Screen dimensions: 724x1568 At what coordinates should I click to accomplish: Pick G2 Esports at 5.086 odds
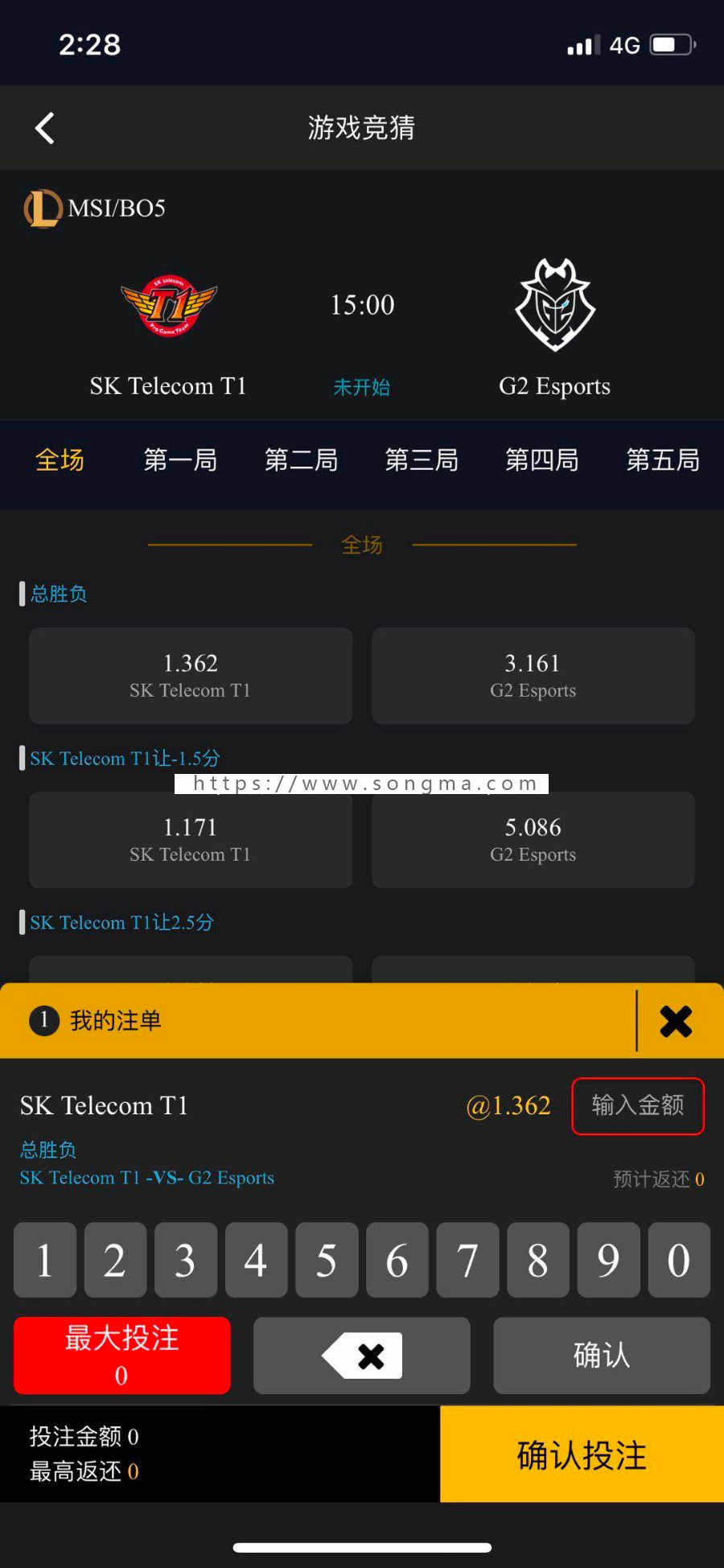point(533,840)
